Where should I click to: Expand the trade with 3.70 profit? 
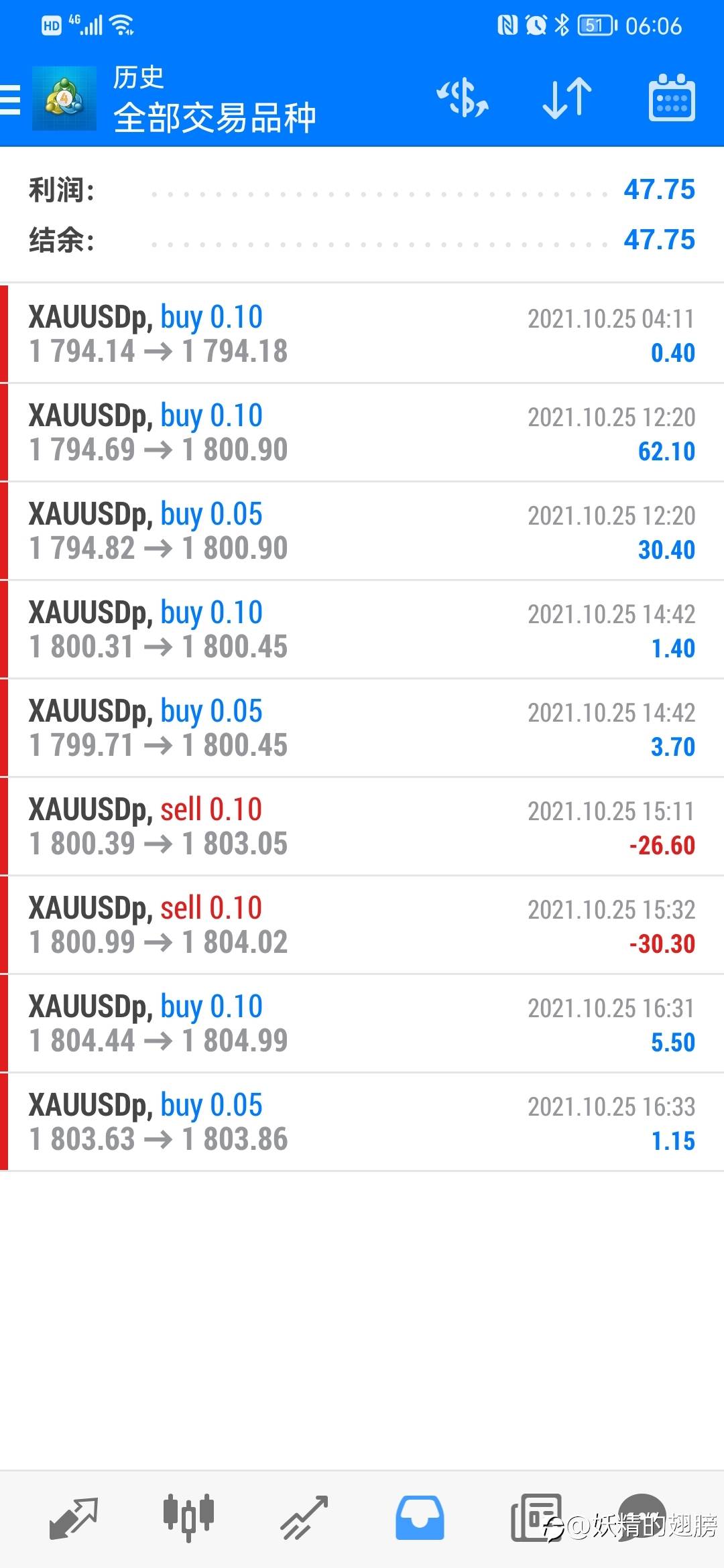pos(362,728)
